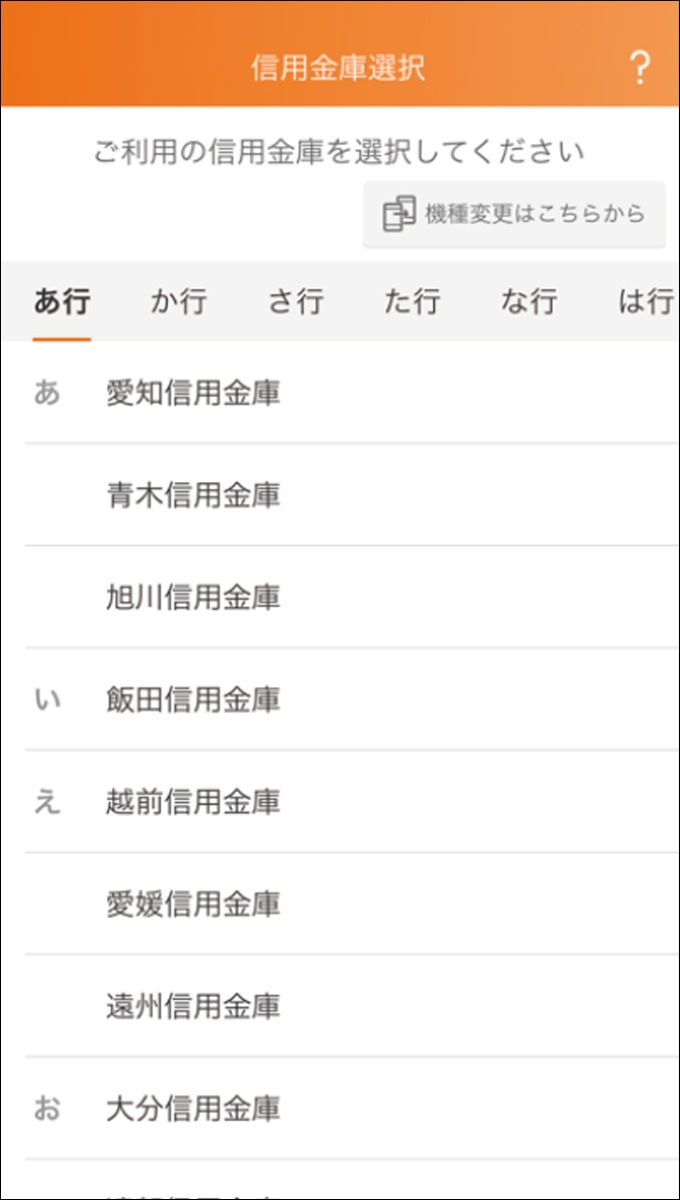Image resolution: width=680 pixels, height=1200 pixels.
Task: Switch to the は行 tab
Action: pyautogui.click(x=645, y=302)
